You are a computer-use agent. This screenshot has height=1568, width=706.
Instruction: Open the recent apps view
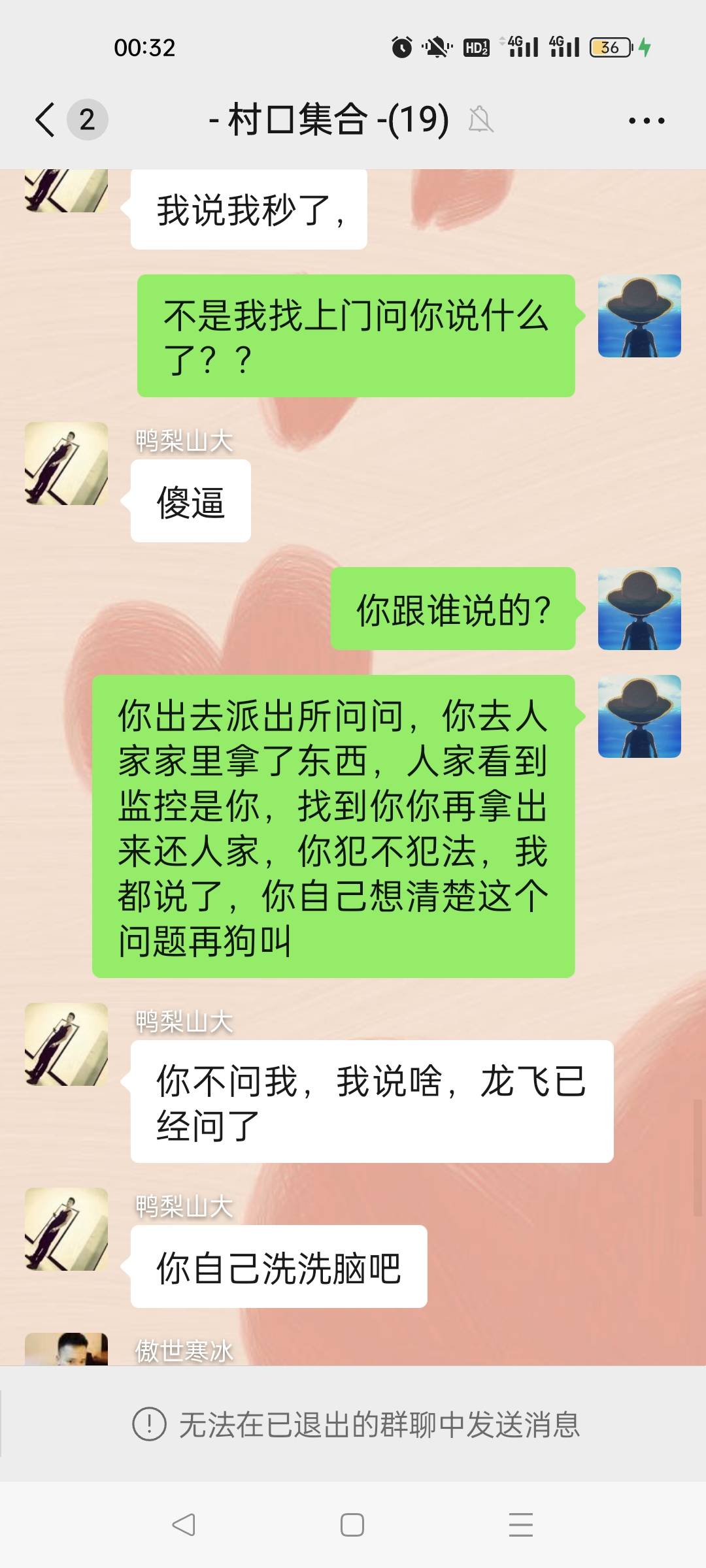click(521, 1524)
